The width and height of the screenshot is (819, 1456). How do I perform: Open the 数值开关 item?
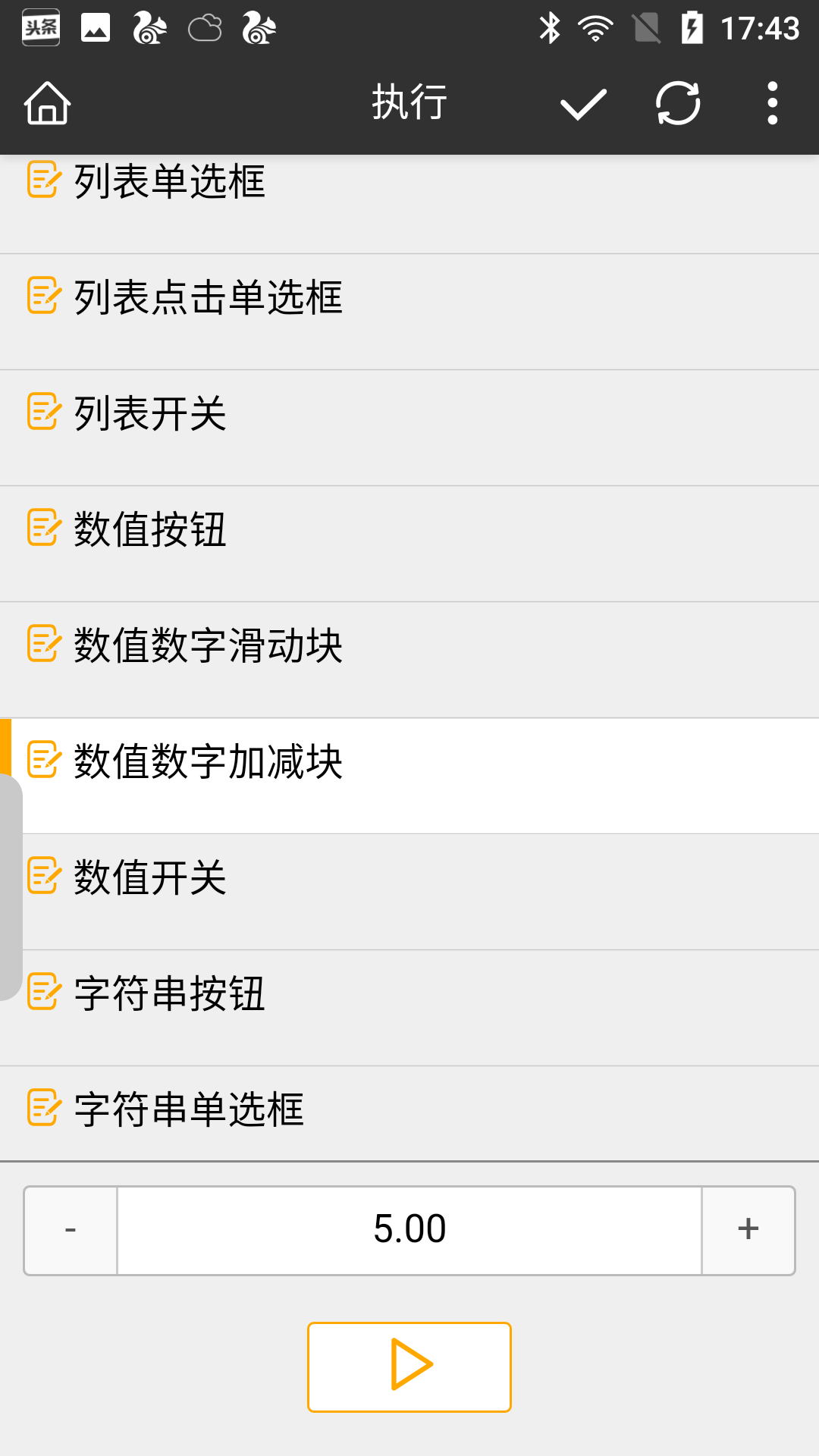tap(409, 891)
